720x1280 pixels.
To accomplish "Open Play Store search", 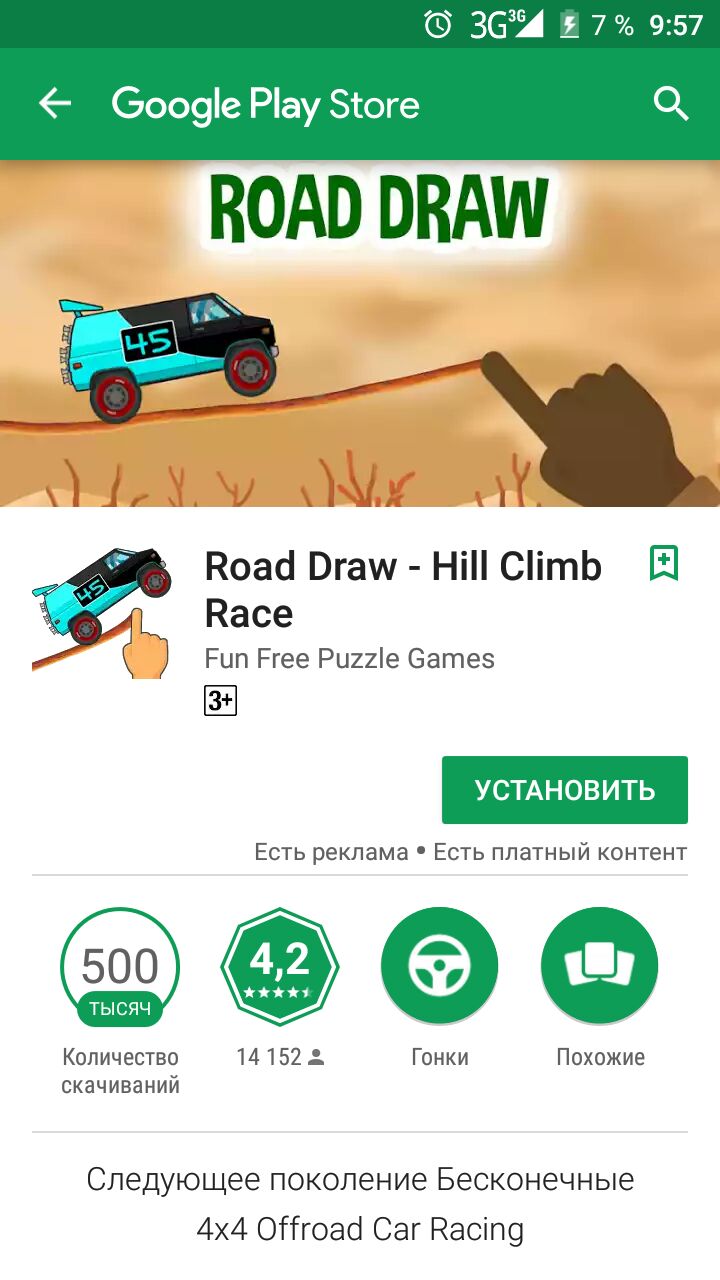I will [x=671, y=104].
